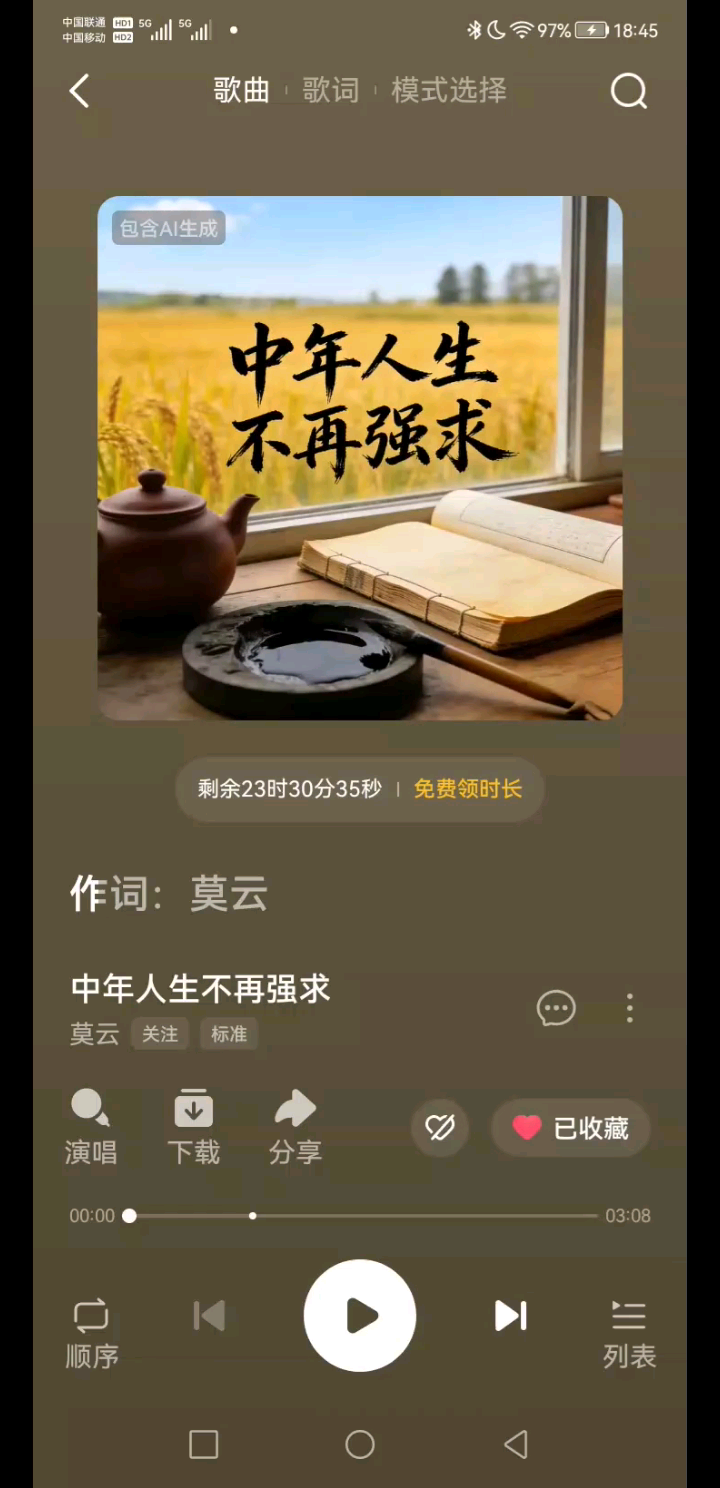
Task: Tap the broken-heart dislike icon
Action: [440, 1128]
